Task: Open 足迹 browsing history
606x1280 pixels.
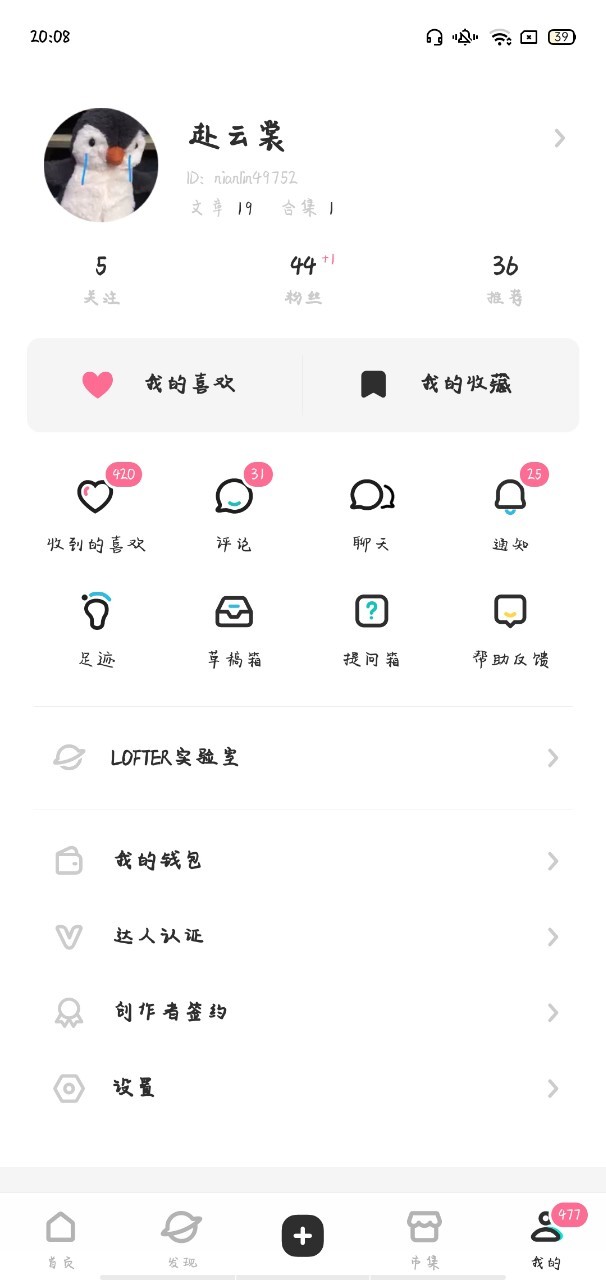Action: coord(96,625)
